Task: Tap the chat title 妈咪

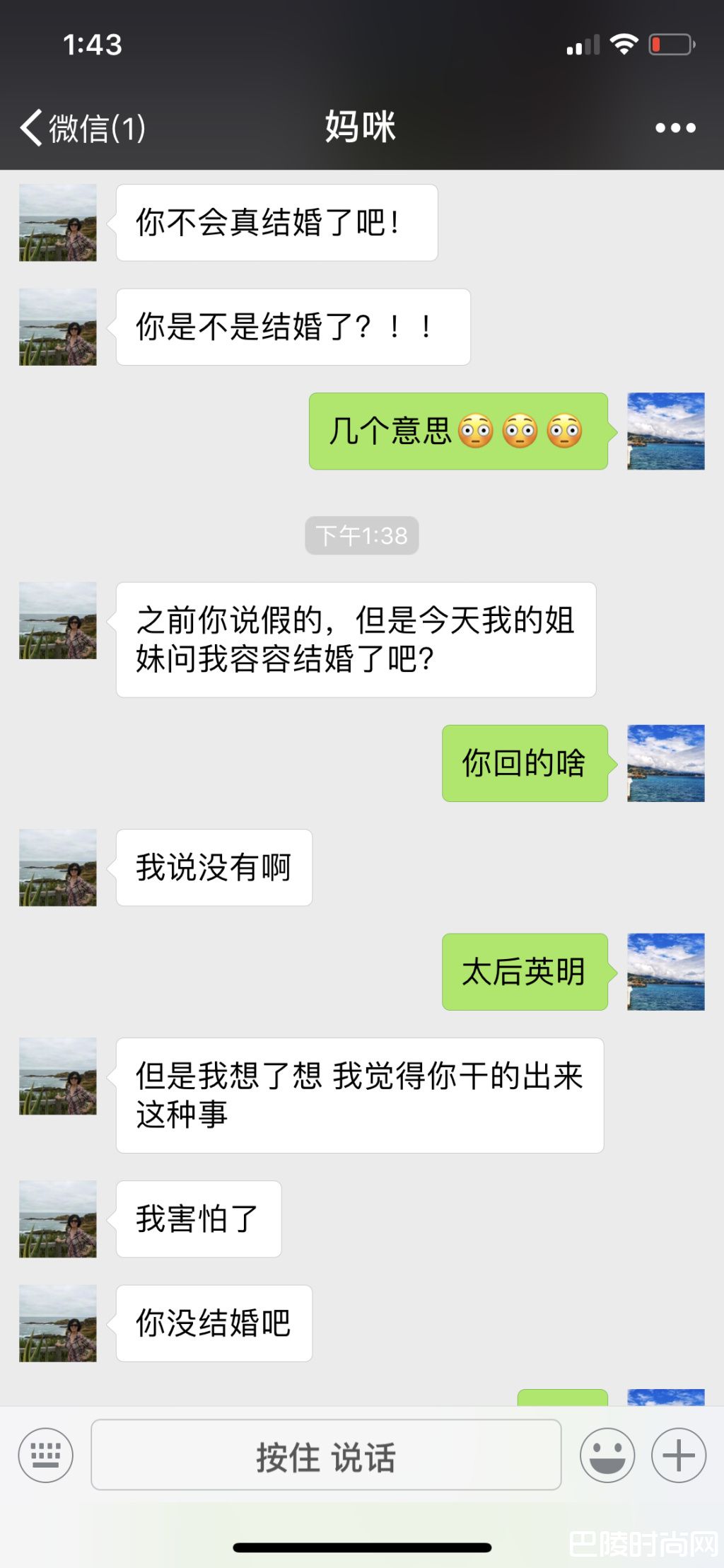Action: tap(359, 128)
